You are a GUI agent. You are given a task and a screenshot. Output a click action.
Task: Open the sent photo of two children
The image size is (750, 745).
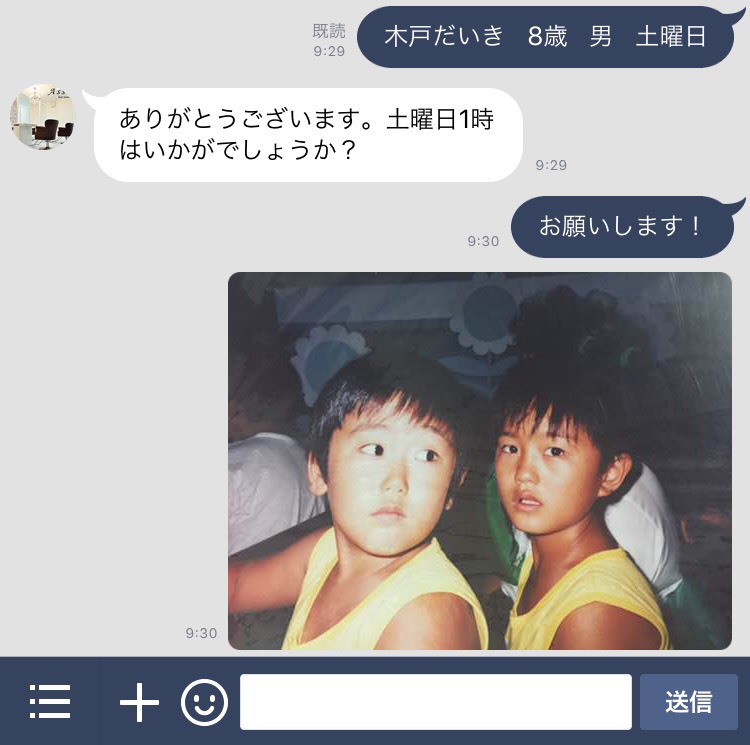pos(480,461)
